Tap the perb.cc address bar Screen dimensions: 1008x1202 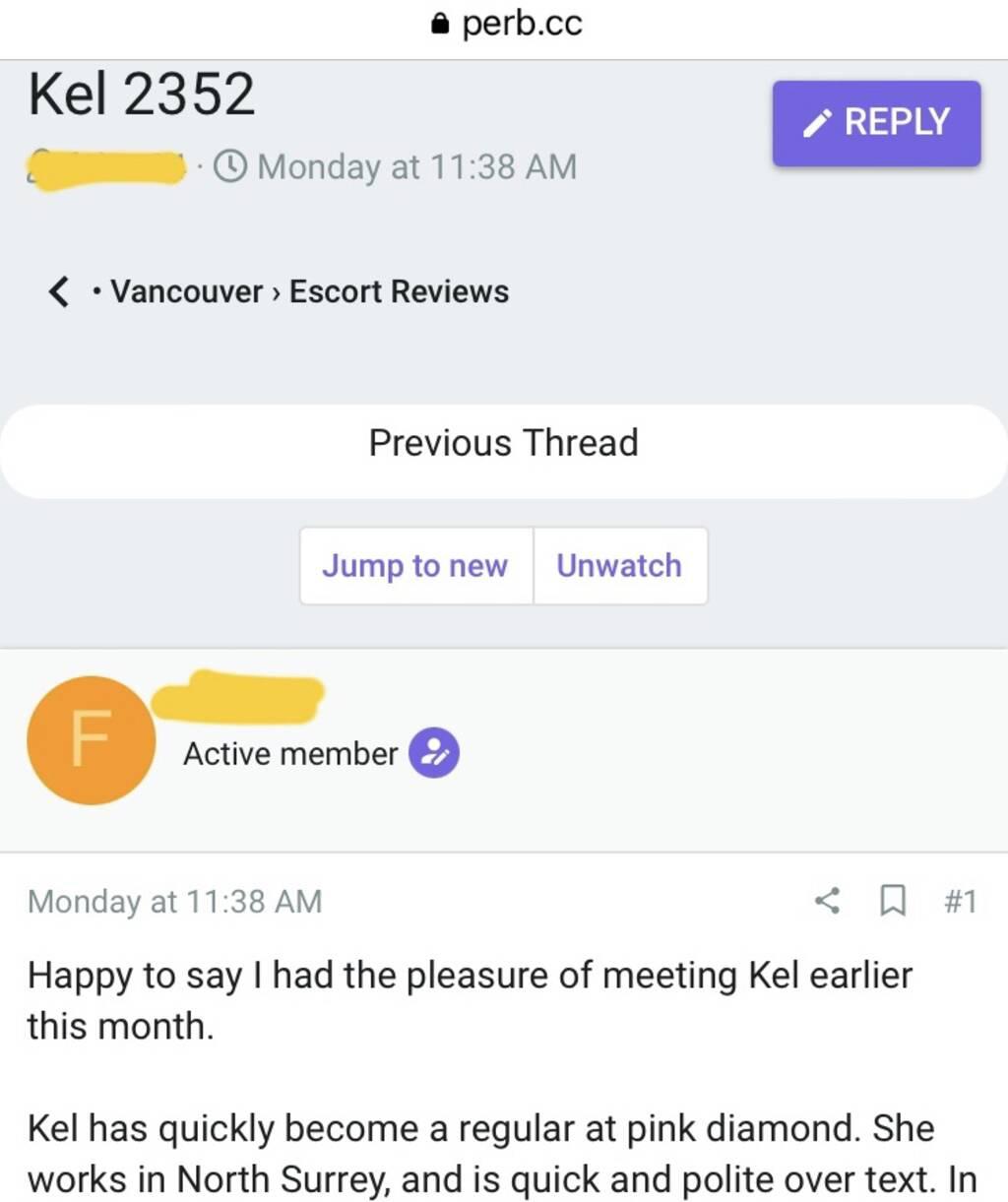point(507,24)
